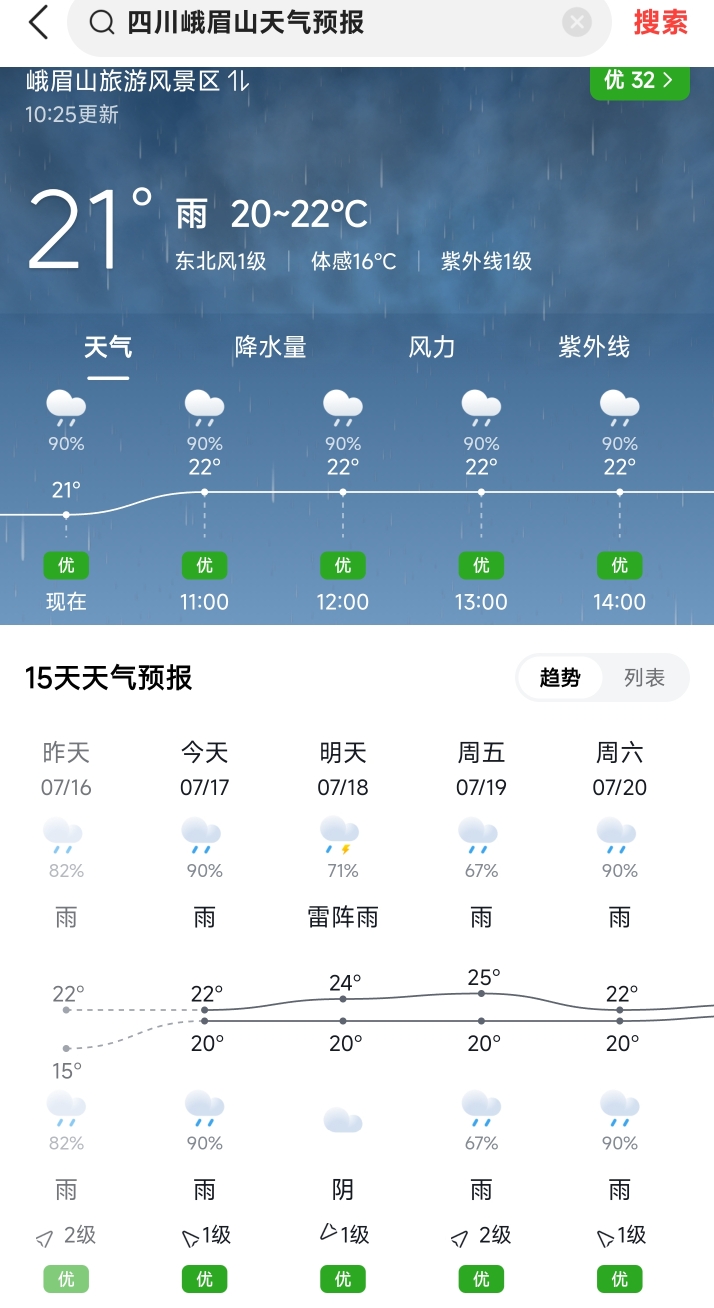Go back using the top-left arrow

(38, 22)
